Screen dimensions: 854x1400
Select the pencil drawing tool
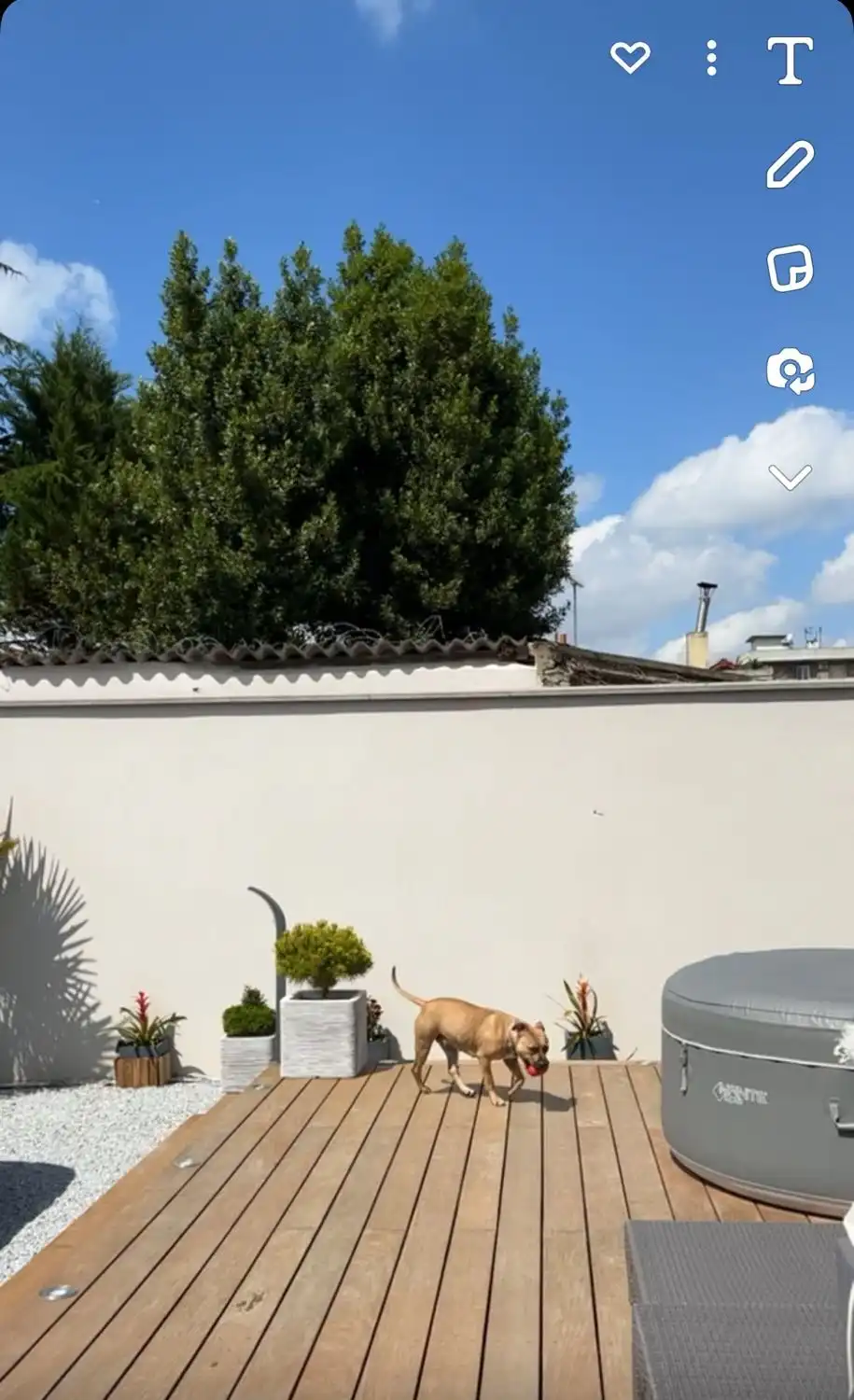pos(790,165)
